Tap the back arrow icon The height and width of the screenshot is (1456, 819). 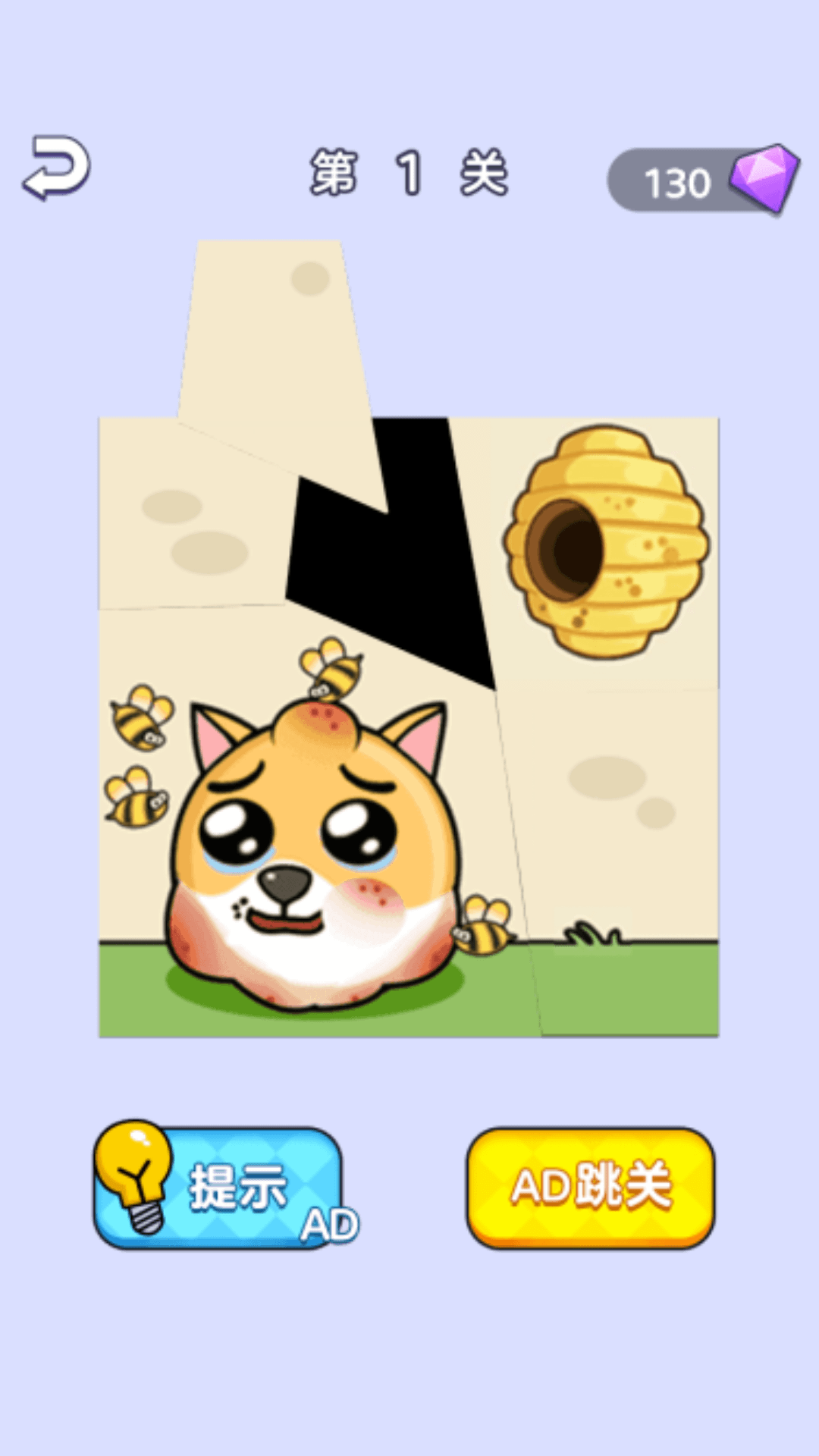point(57,168)
